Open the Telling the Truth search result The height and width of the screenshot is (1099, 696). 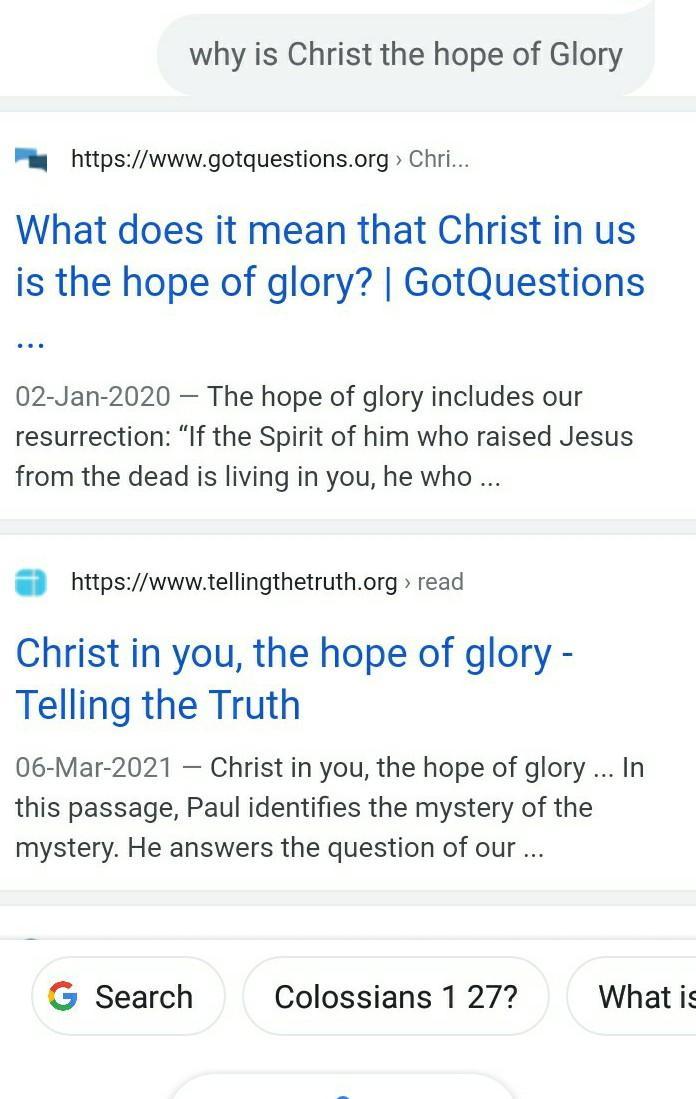click(x=294, y=678)
